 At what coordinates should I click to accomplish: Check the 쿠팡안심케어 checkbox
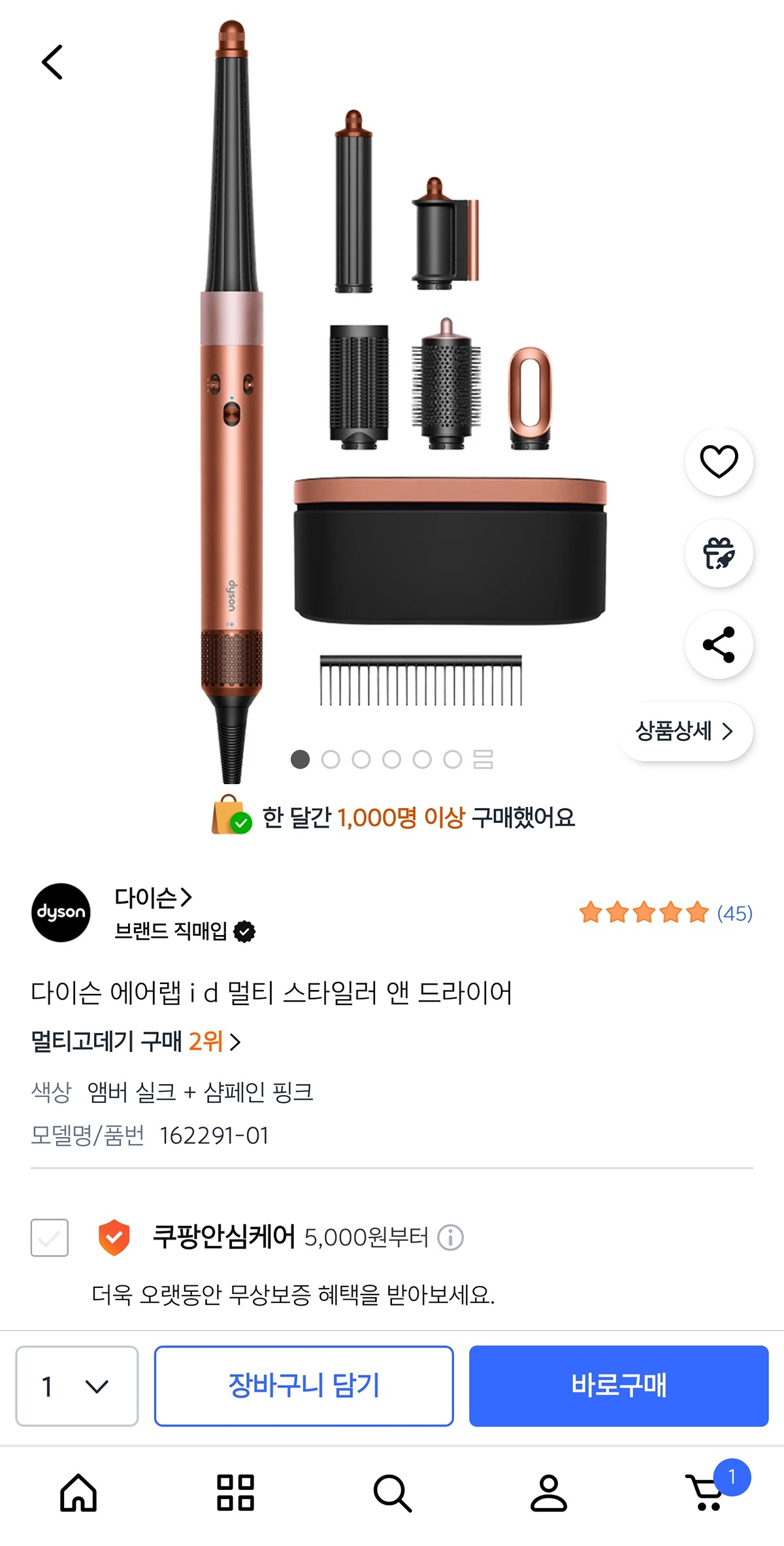50,1238
